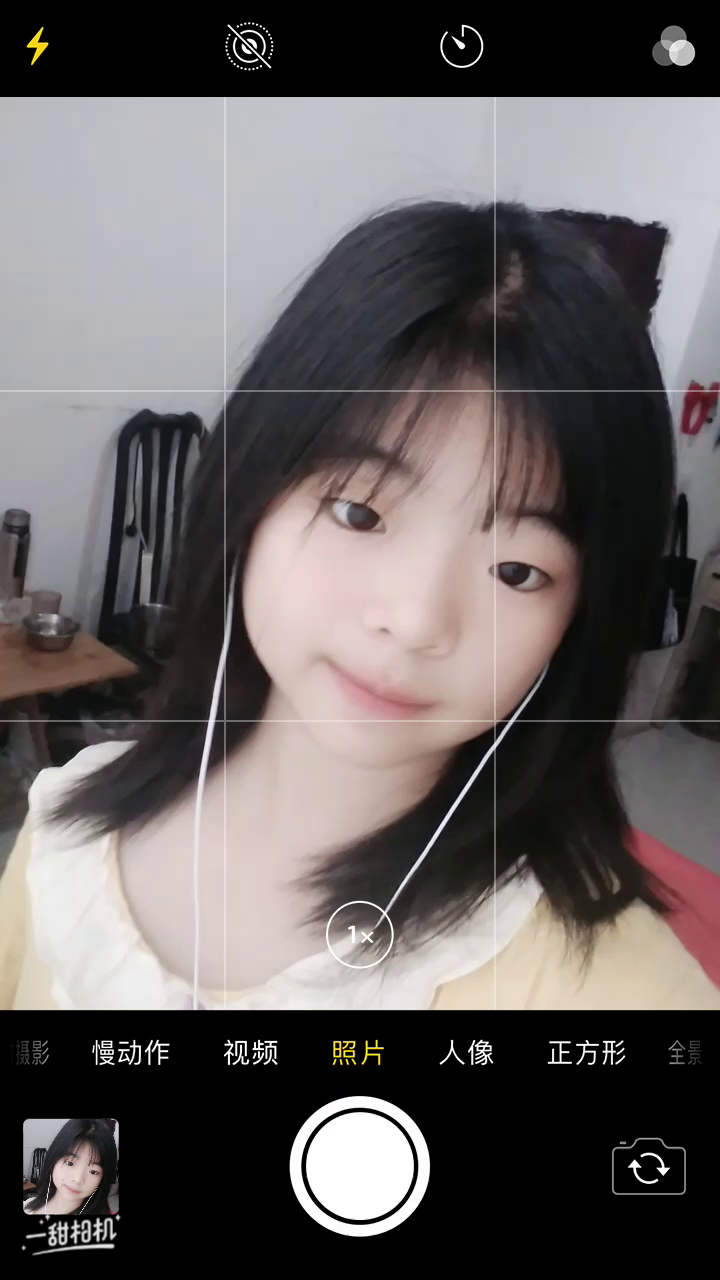The image size is (720, 1280).
Task: Tap the 1× zoom button
Action: pyautogui.click(x=360, y=935)
